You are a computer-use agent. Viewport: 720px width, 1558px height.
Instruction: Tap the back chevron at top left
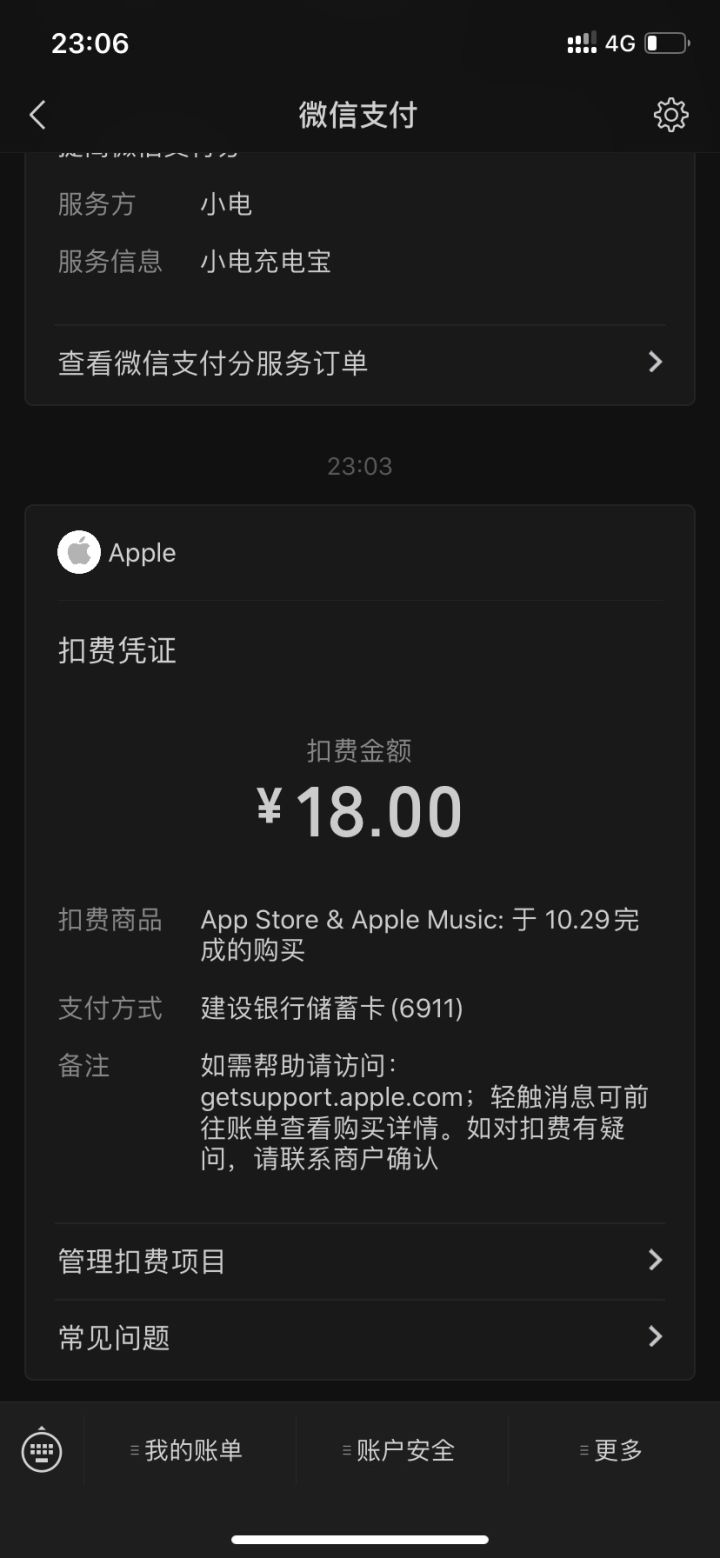(38, 115)
